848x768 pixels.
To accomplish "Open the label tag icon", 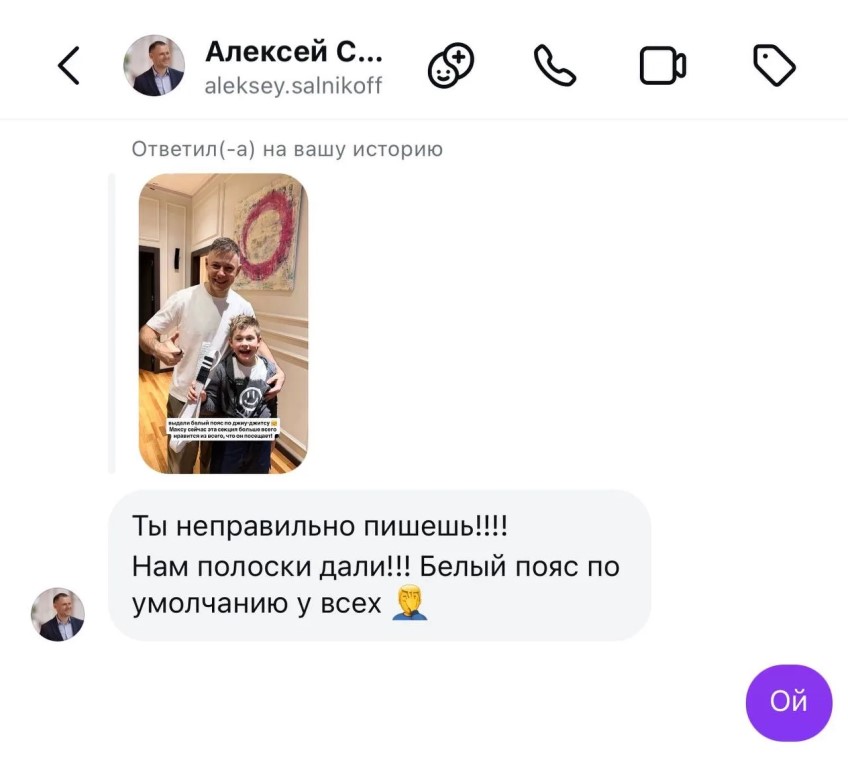I will tap(773, 66).
